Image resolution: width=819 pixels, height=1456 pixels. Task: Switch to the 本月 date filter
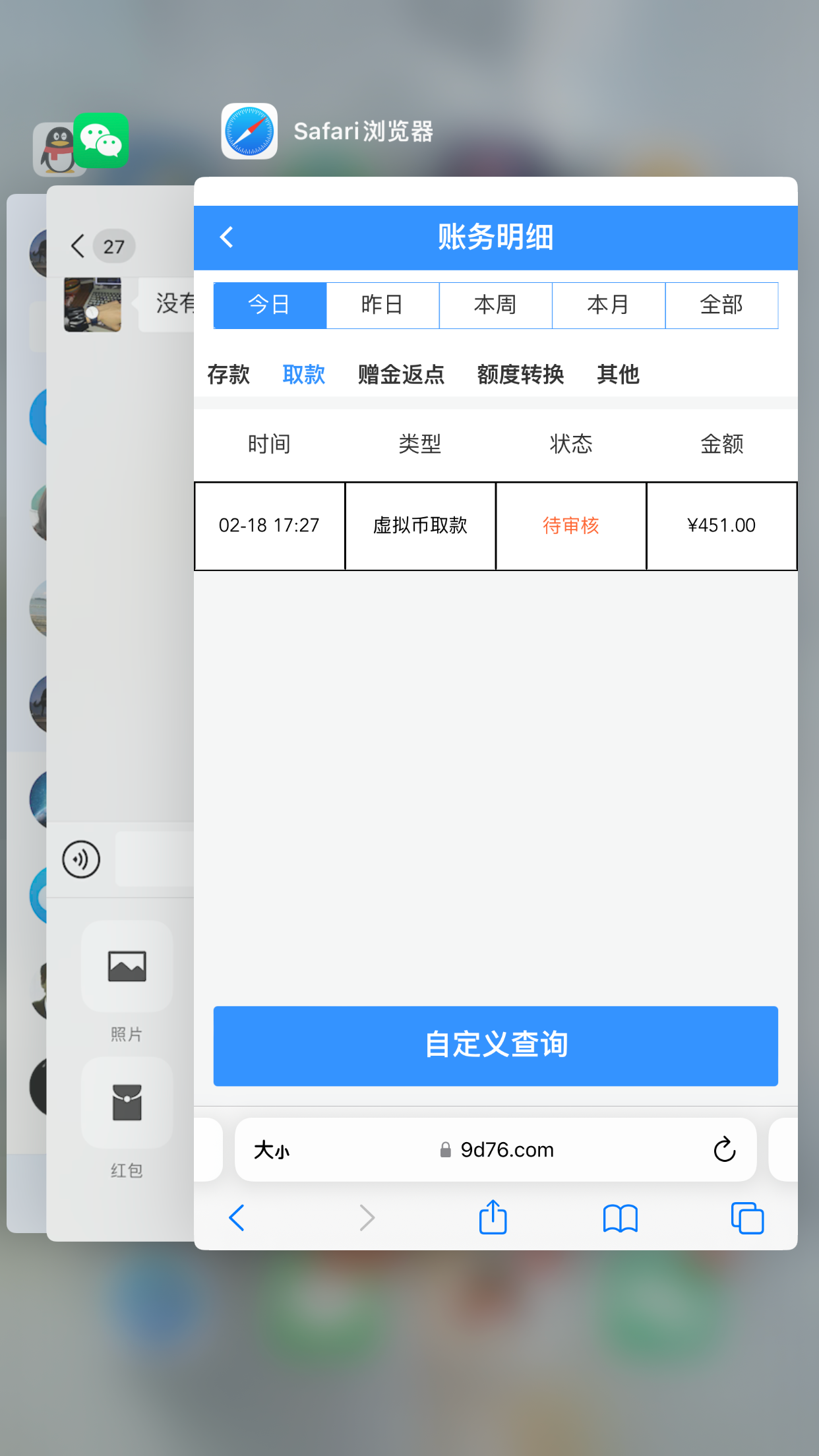pyautogui.click(x=608, y=305)
